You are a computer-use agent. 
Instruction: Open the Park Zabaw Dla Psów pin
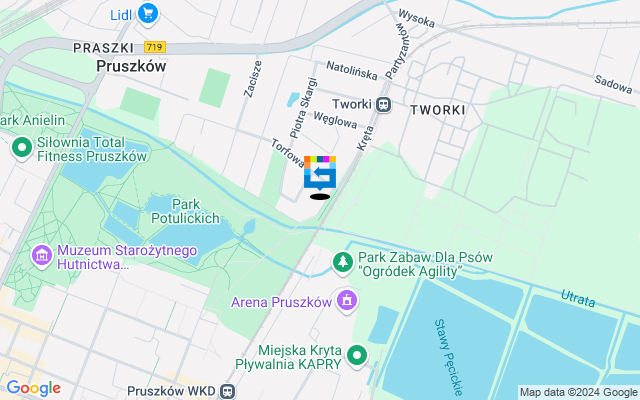pos(343,262)
